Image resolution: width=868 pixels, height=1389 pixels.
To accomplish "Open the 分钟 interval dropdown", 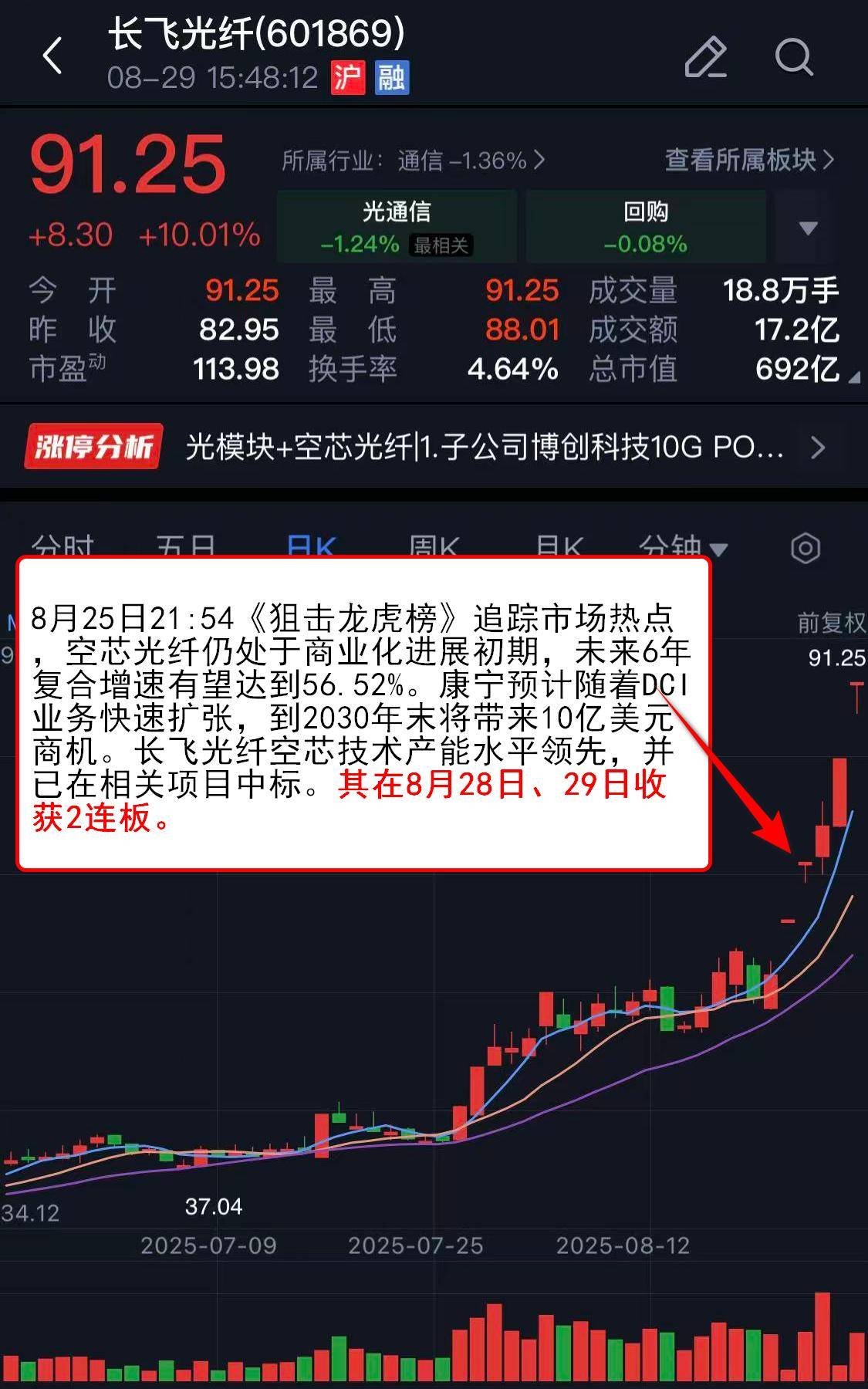I will point(682,546).
